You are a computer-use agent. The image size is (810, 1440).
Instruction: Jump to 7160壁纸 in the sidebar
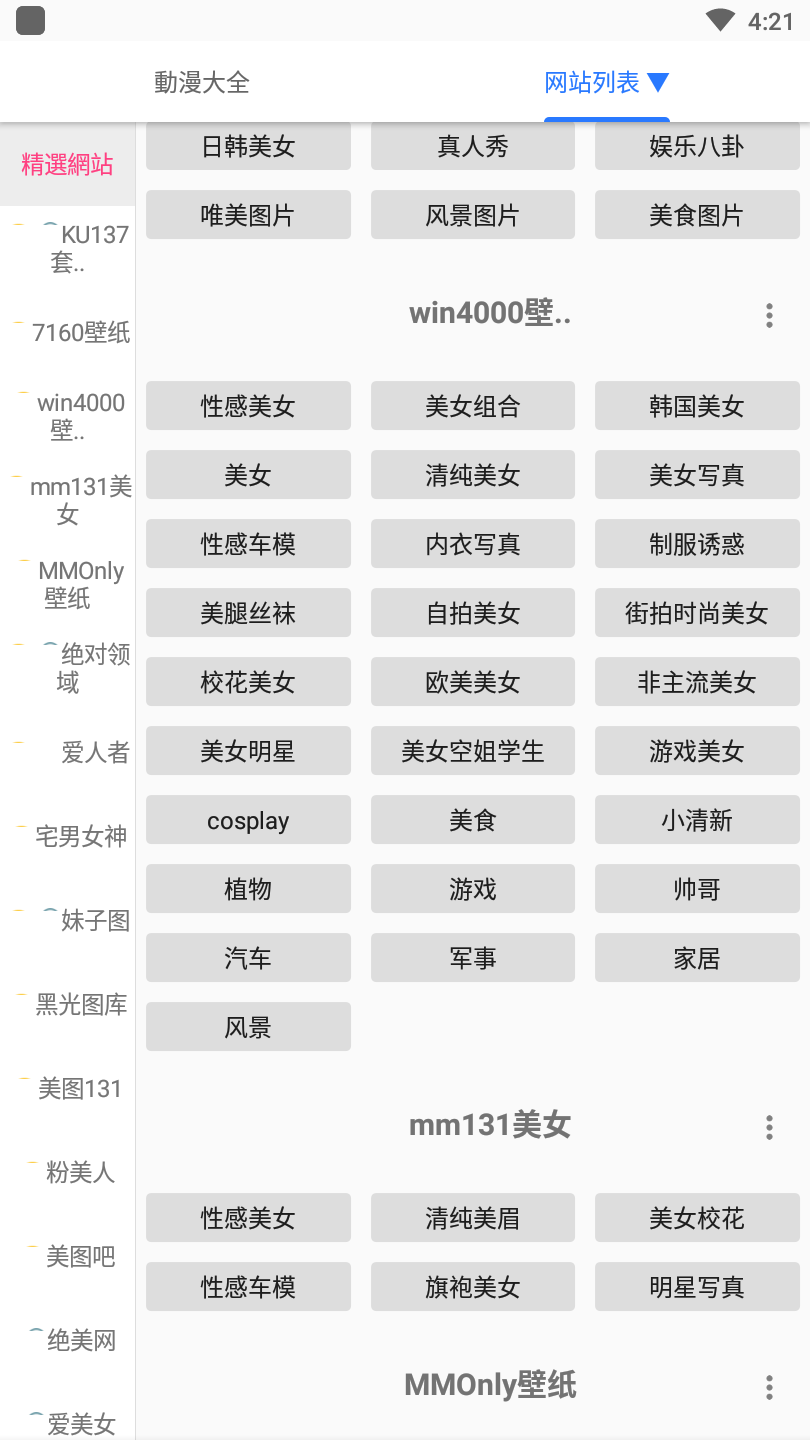pyautogui.click(x=80, y=332)
